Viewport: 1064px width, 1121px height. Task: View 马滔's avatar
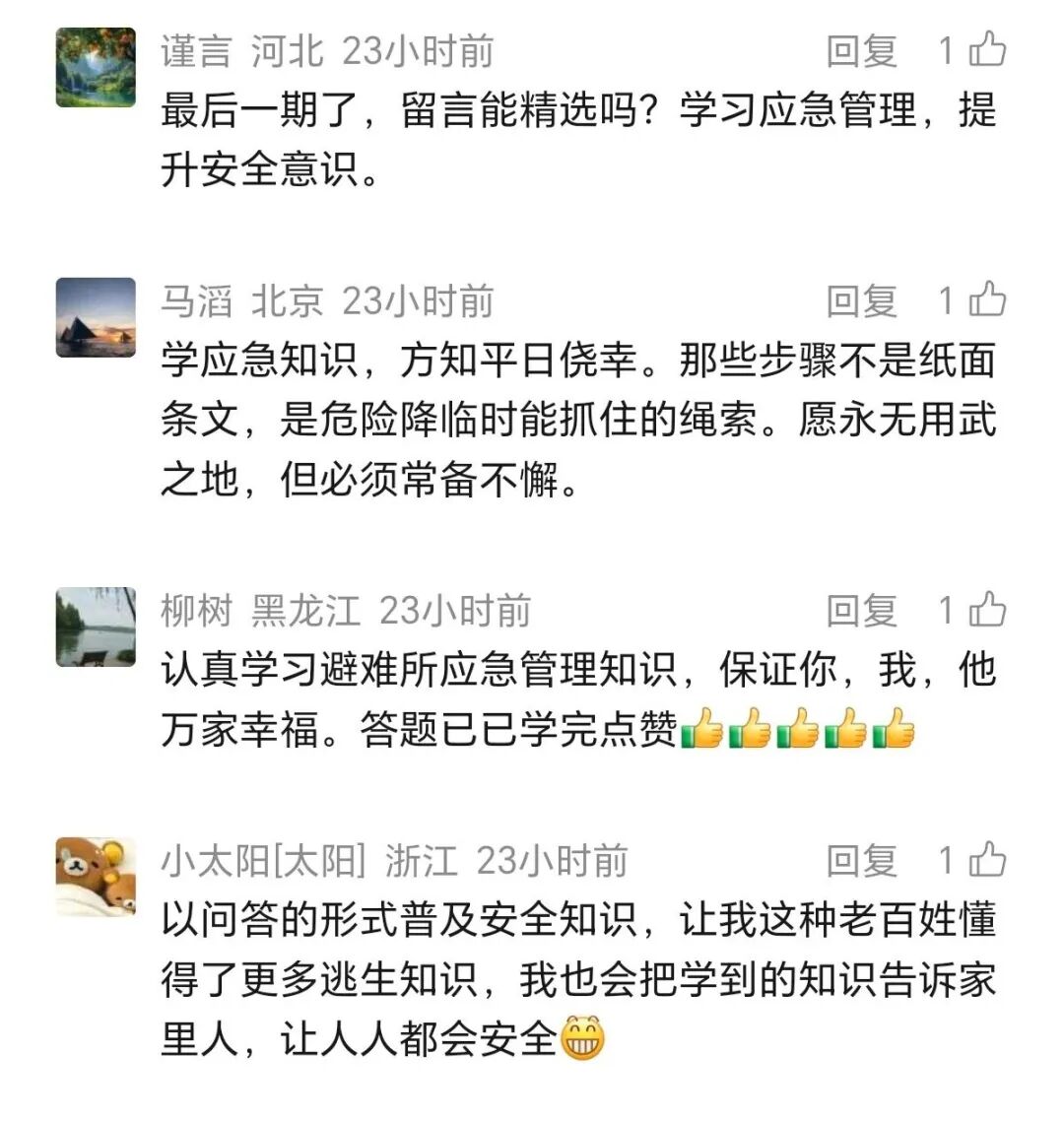pos(96,317)
